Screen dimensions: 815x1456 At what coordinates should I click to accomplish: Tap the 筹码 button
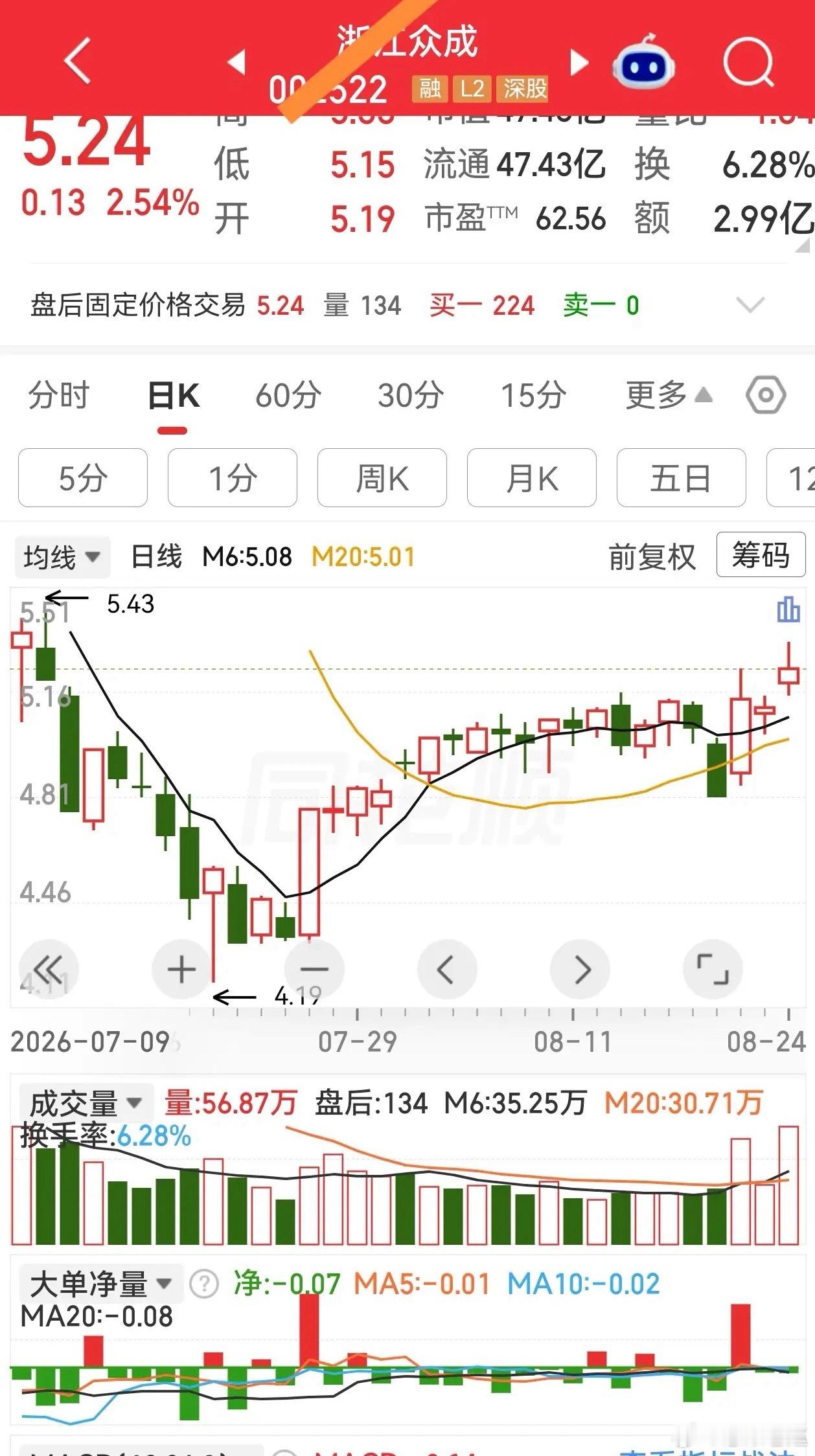pyautogui.click(x=761, y=555)
